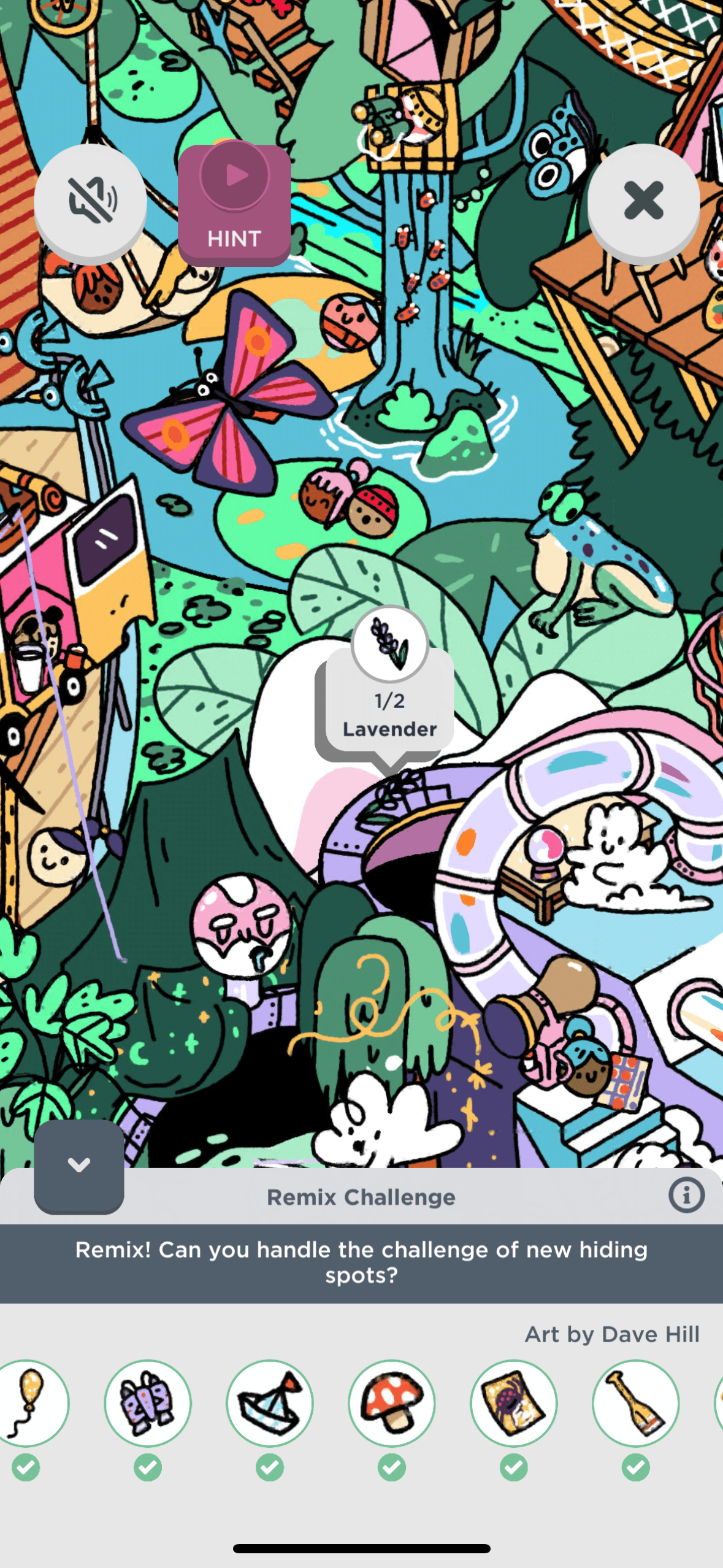Select the paddle item
Screen dimensions: 723x1568
636,1403
